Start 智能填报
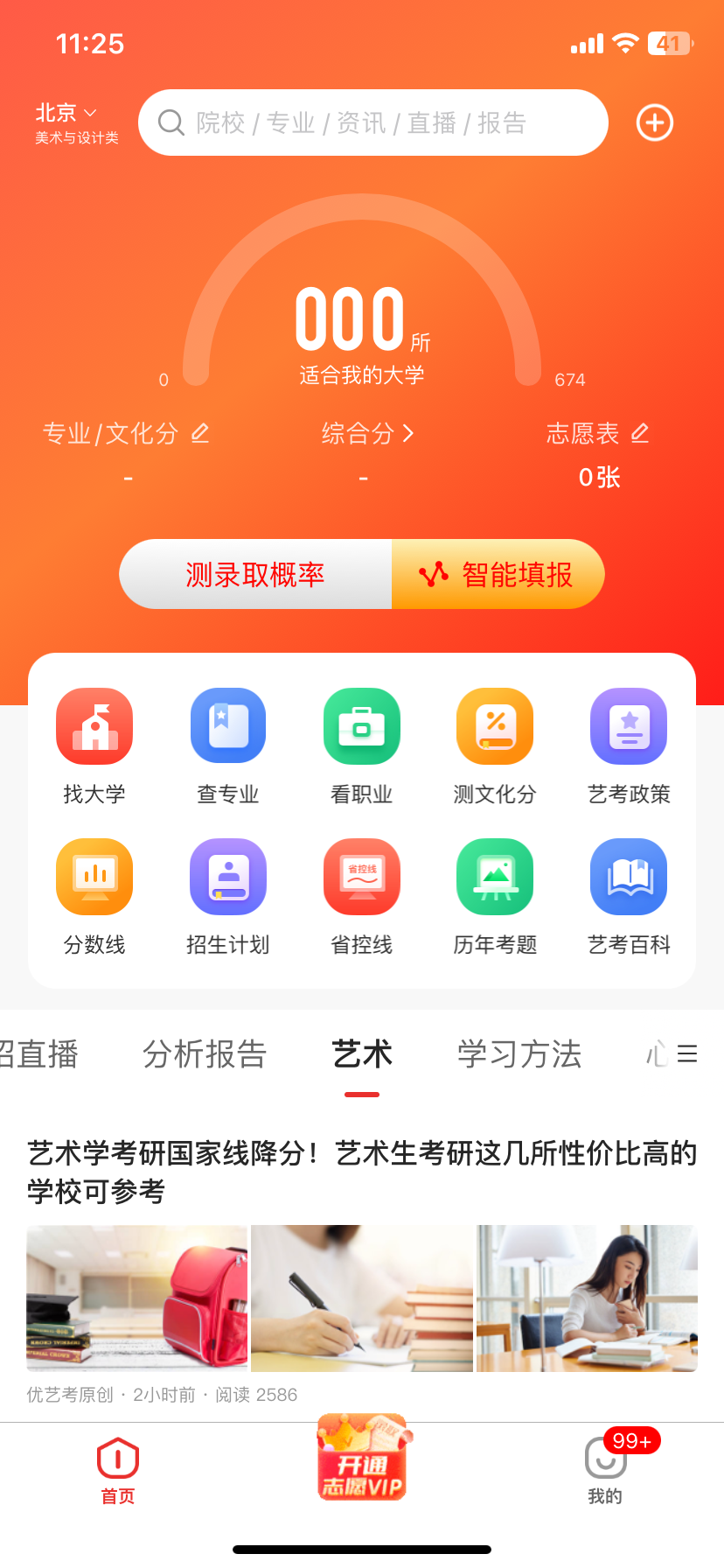724x1568 pixels. click(x=498, y=575)
